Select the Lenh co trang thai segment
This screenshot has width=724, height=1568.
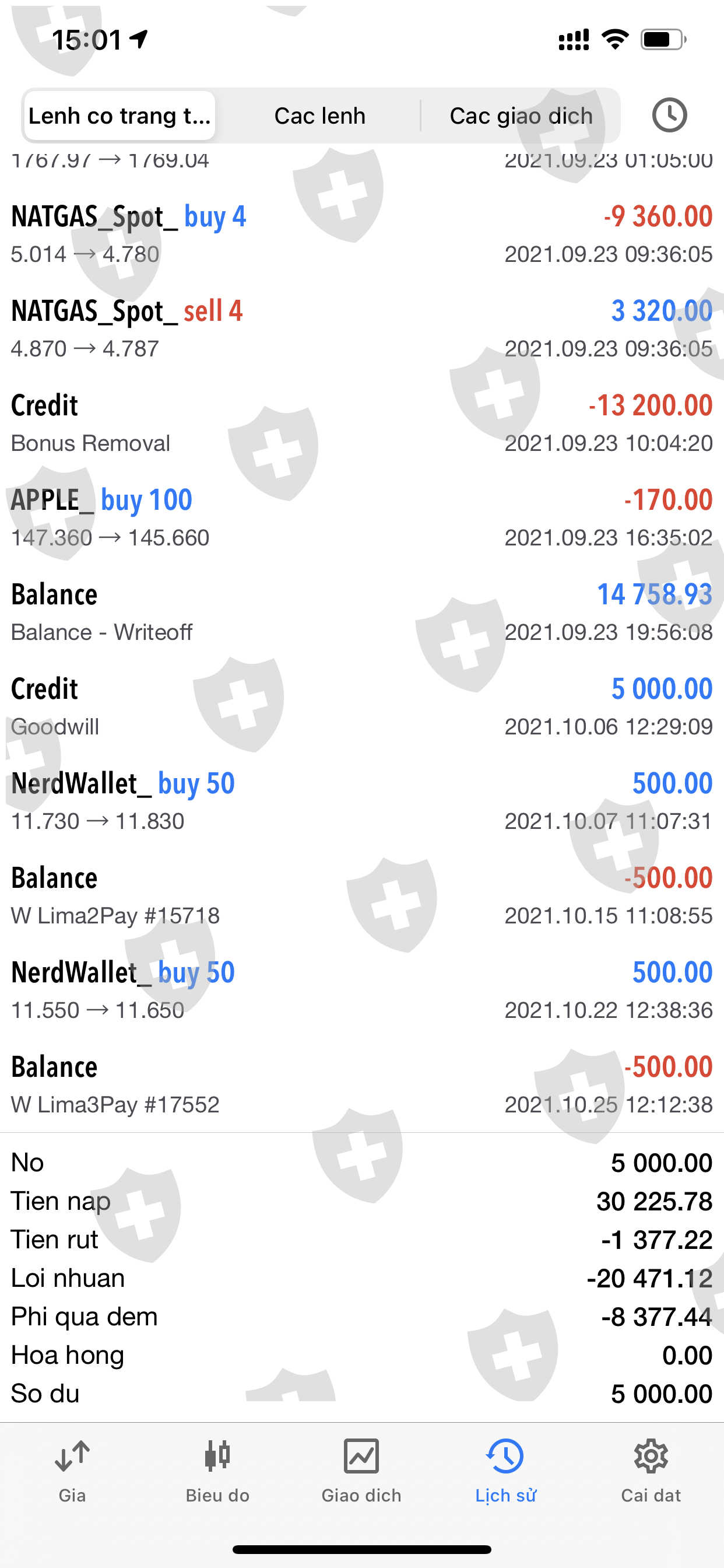pyautogui.click(x=120, y=116)
